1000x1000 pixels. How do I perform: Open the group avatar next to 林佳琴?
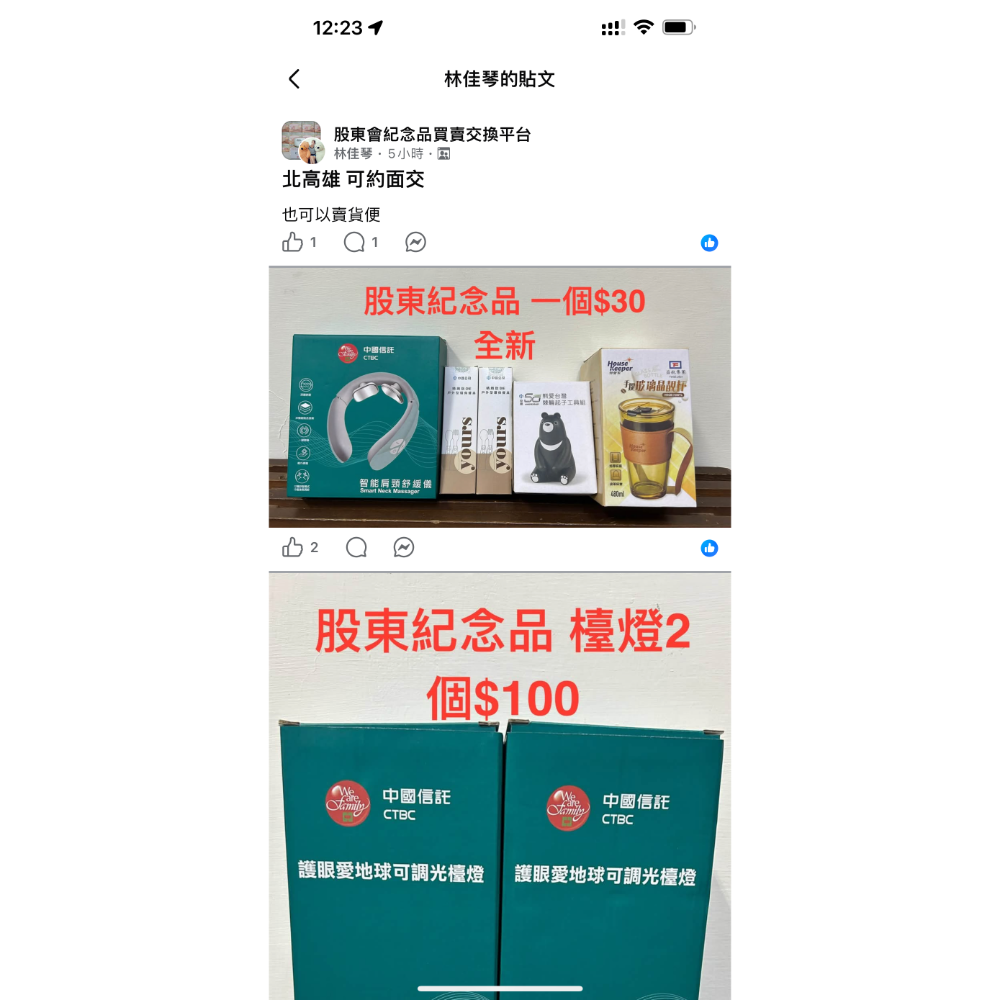[x=302, y=141]
